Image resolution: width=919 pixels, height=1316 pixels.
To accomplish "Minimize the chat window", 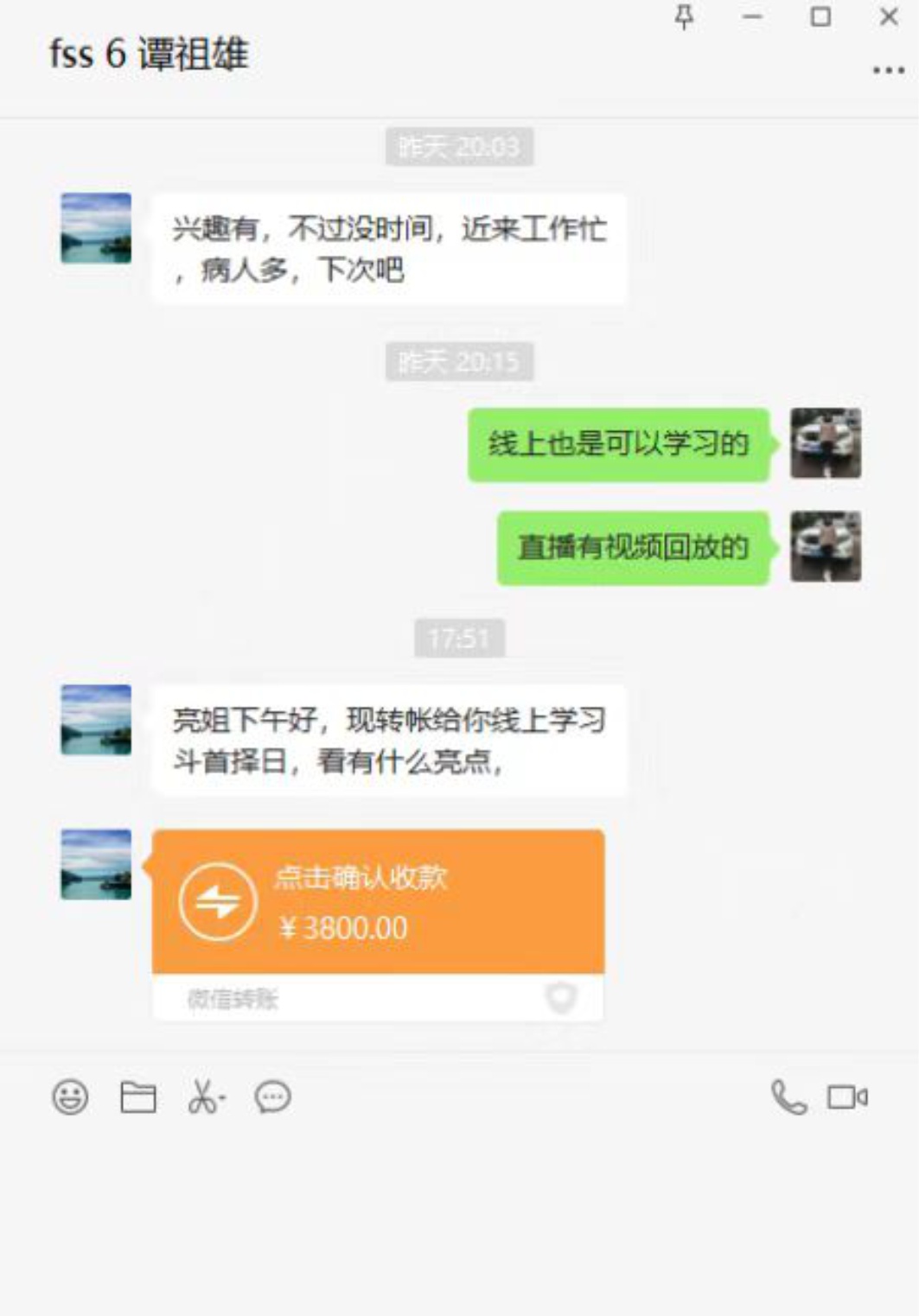I will [752, 16].
